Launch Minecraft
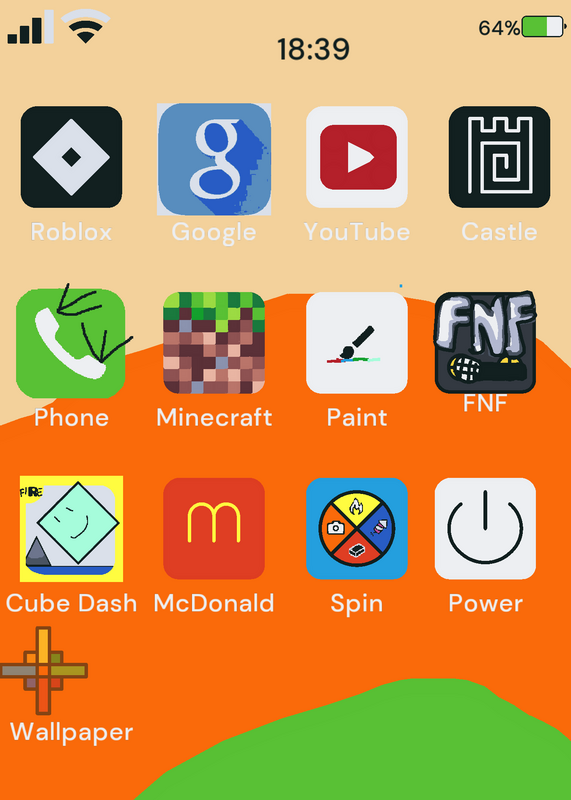This screenshot has height=800, width=571. coord(214,343)
